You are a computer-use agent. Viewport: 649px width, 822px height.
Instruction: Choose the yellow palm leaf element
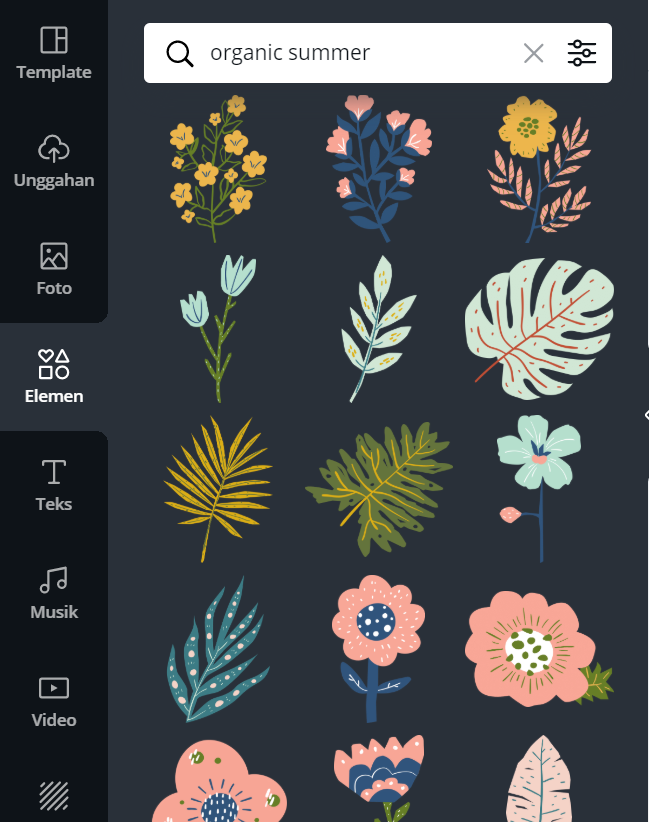(x=216, y=485)
